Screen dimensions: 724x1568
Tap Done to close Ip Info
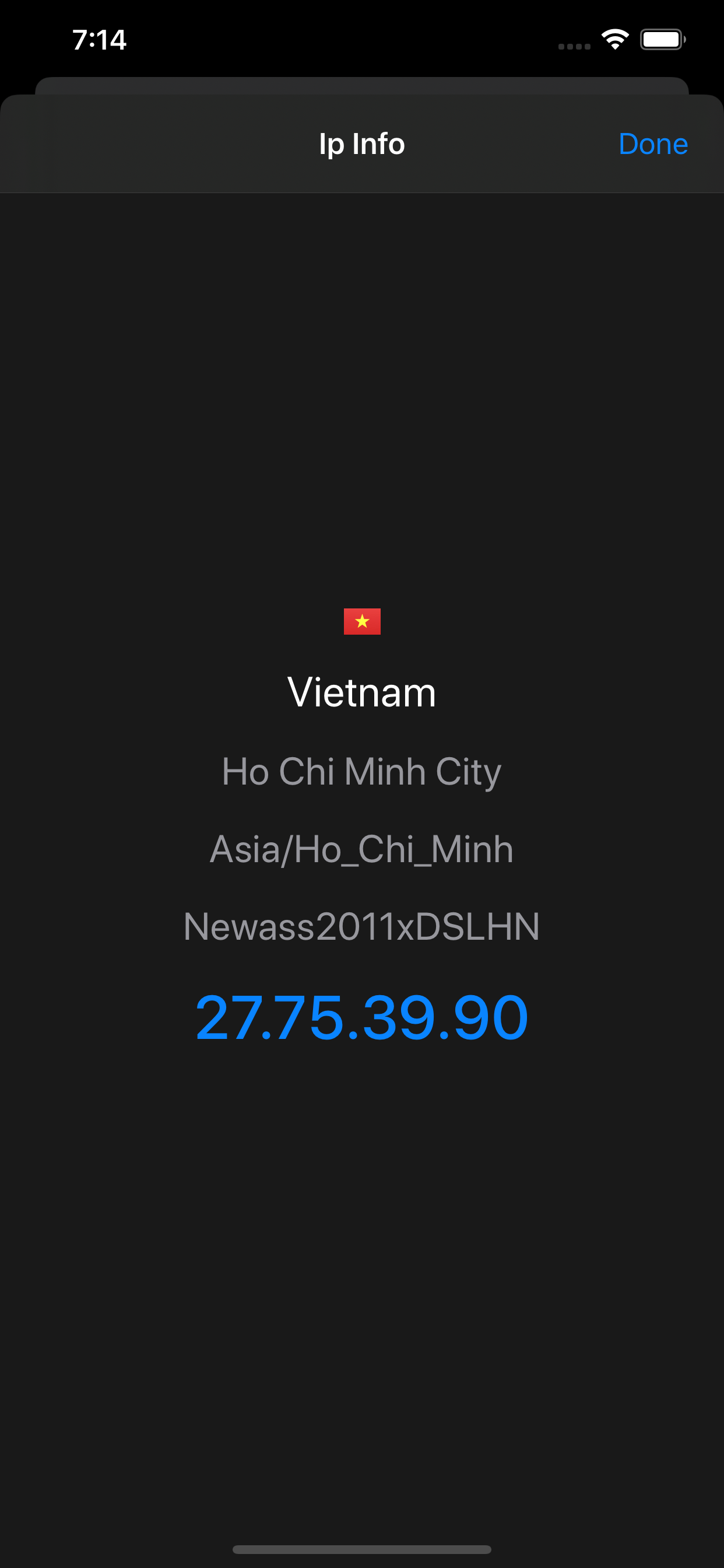[653, 144]
